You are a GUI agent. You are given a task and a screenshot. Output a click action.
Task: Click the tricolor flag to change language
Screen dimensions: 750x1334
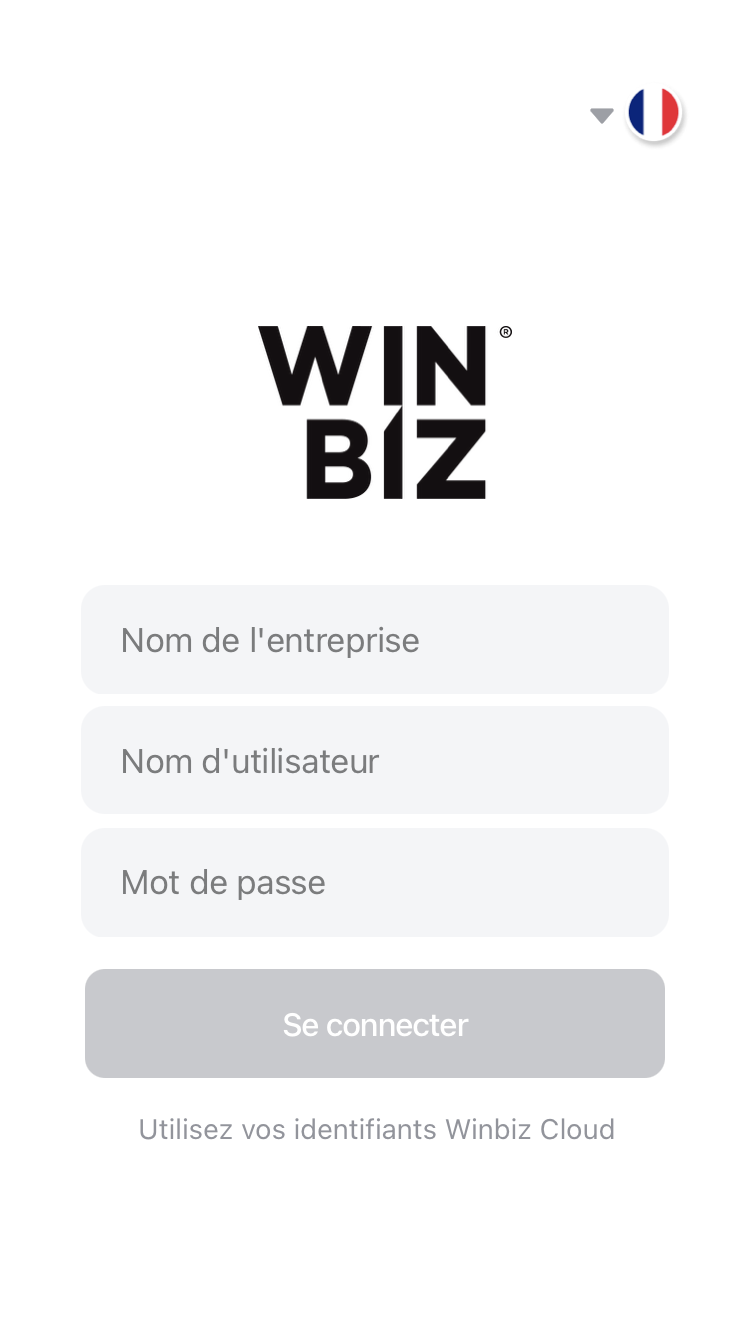(x=654, y=114)
